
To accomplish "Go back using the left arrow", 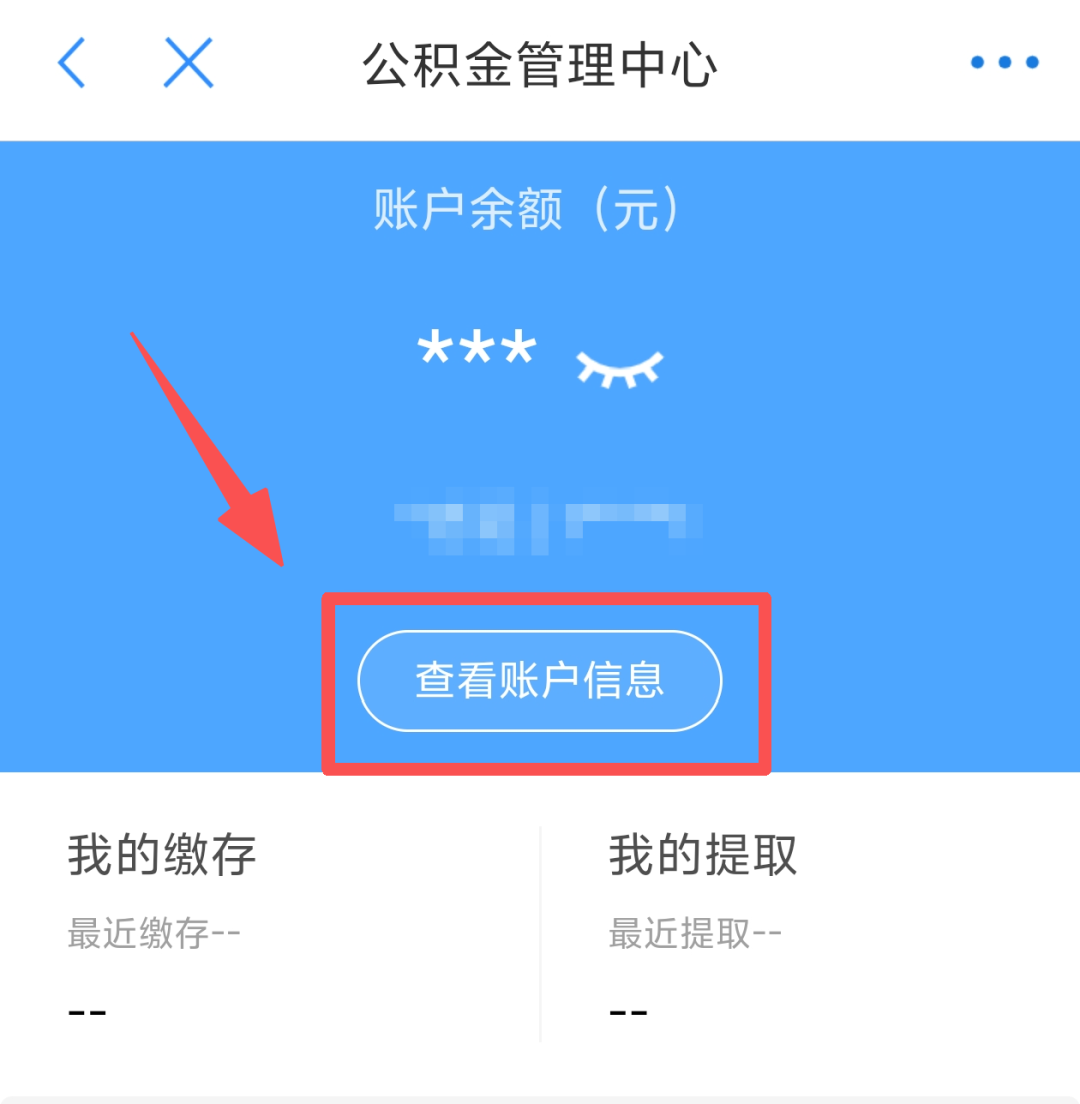I will coord(72,64).
